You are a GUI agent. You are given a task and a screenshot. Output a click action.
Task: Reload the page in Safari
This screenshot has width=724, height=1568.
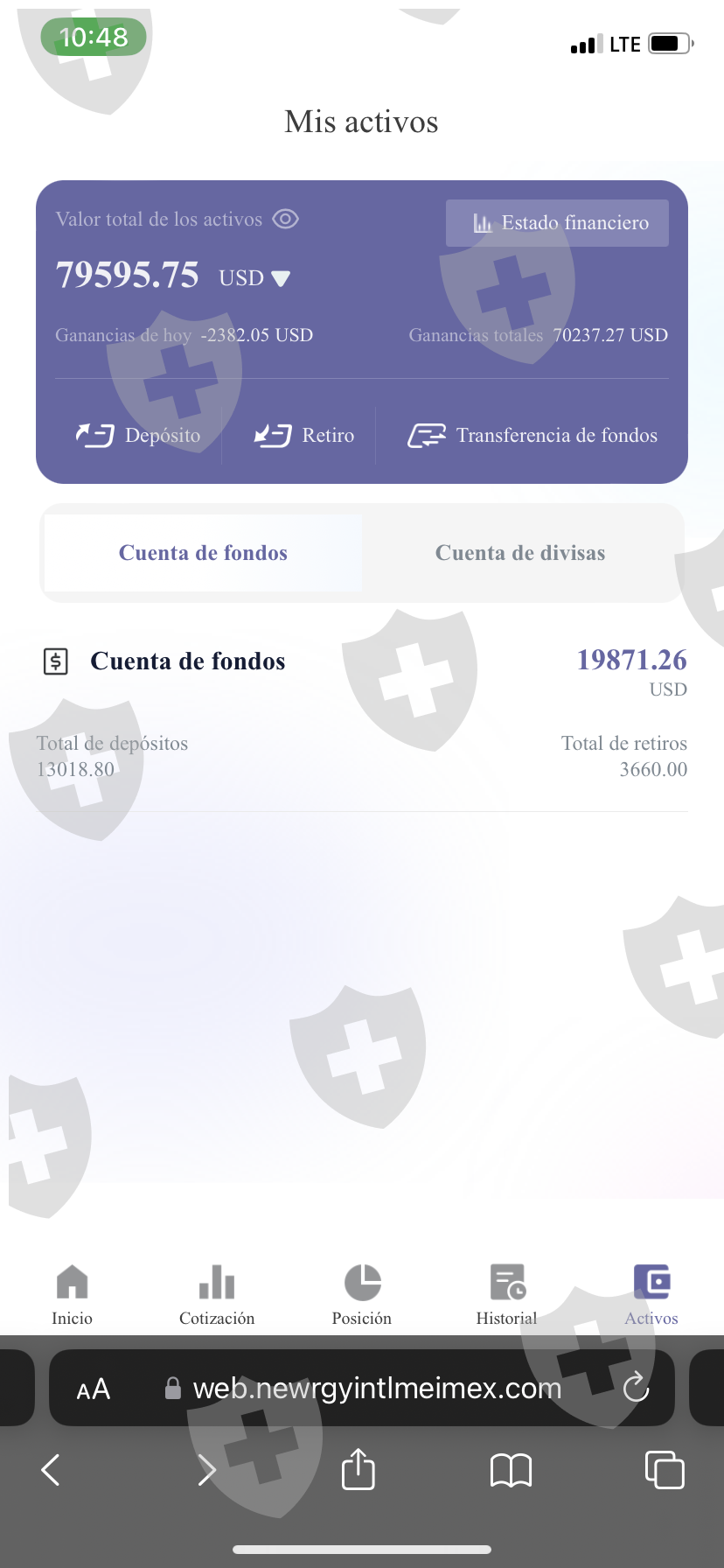pos(636,1387)
